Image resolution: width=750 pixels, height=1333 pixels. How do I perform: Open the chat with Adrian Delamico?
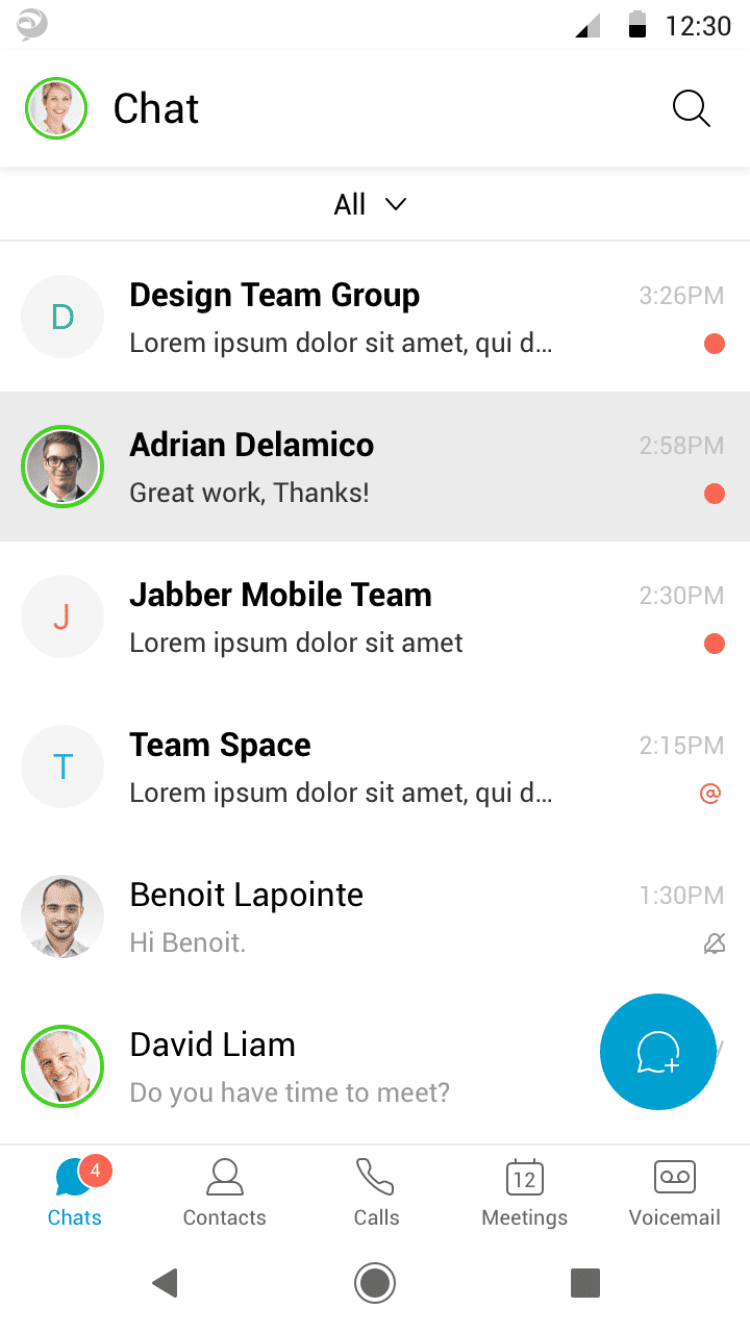[340, 467]
